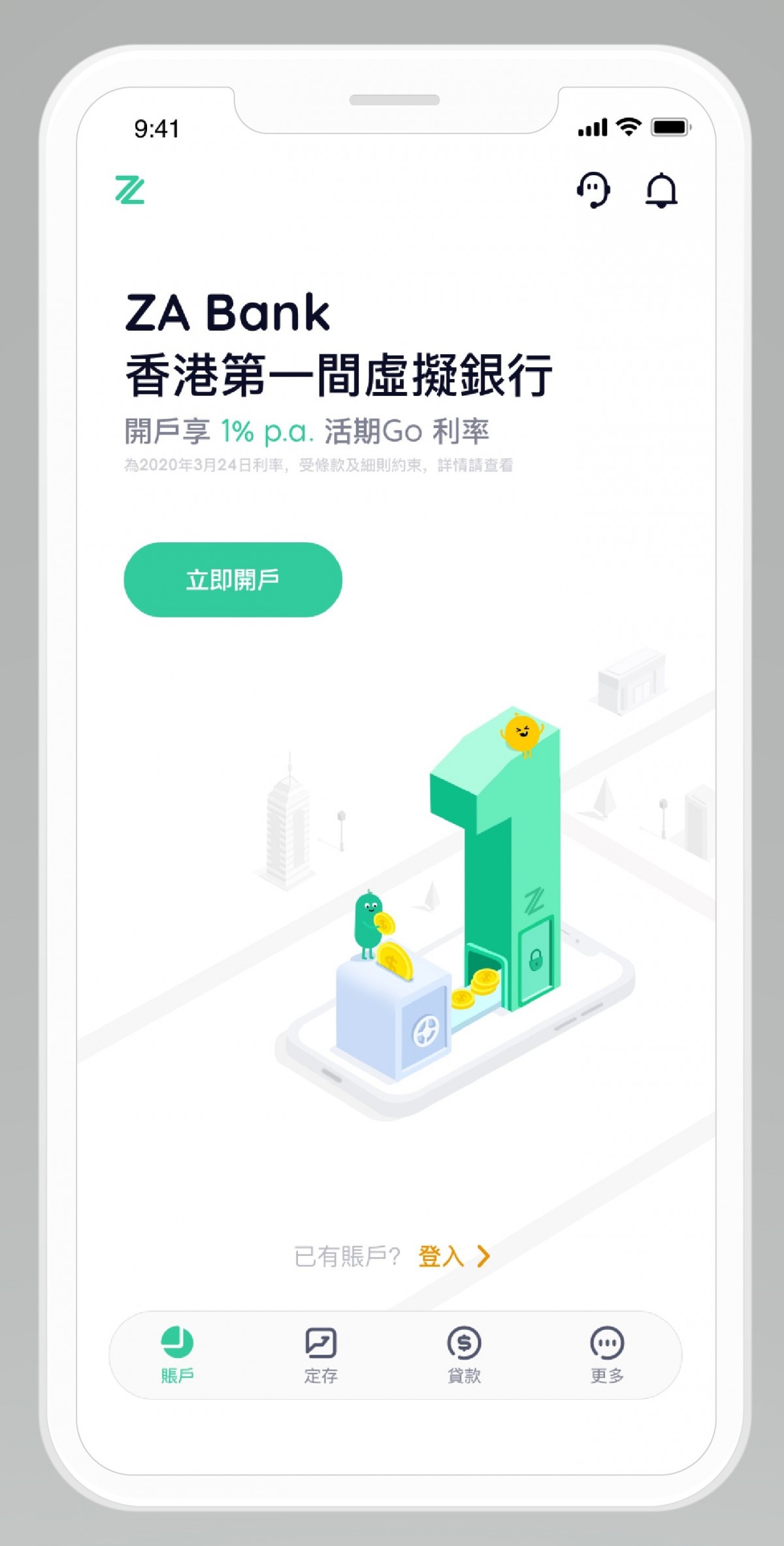
Task: Tap the 立即開戶 open account button
Action: (x=233, y=580)
